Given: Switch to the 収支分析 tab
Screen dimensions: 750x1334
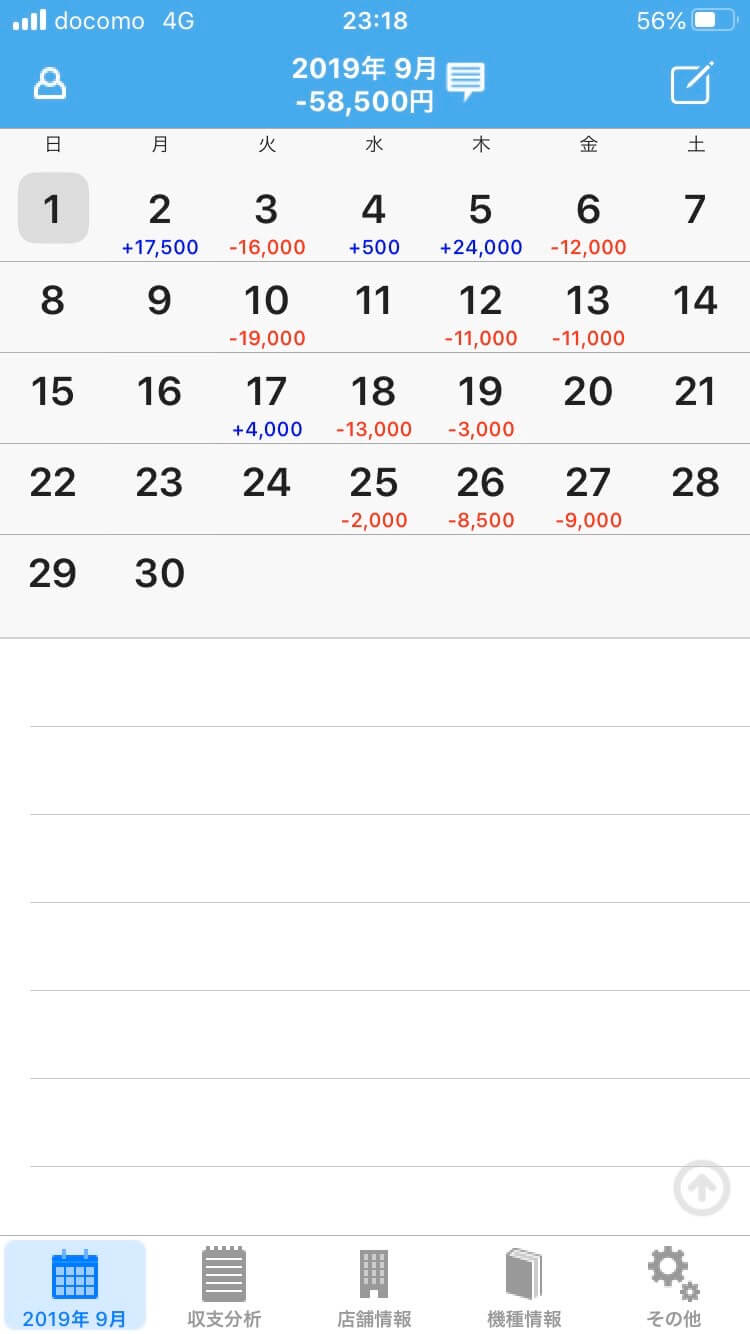Looking at the screenshot, I should (224, 1287).
